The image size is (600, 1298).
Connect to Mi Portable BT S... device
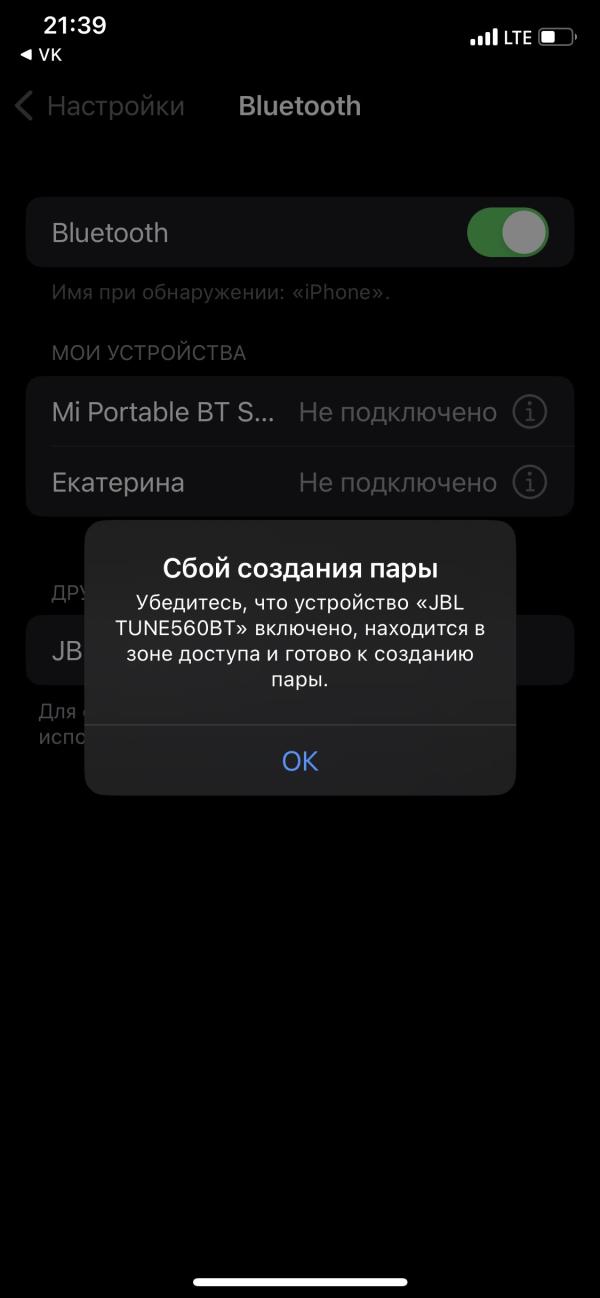(300, 412)
